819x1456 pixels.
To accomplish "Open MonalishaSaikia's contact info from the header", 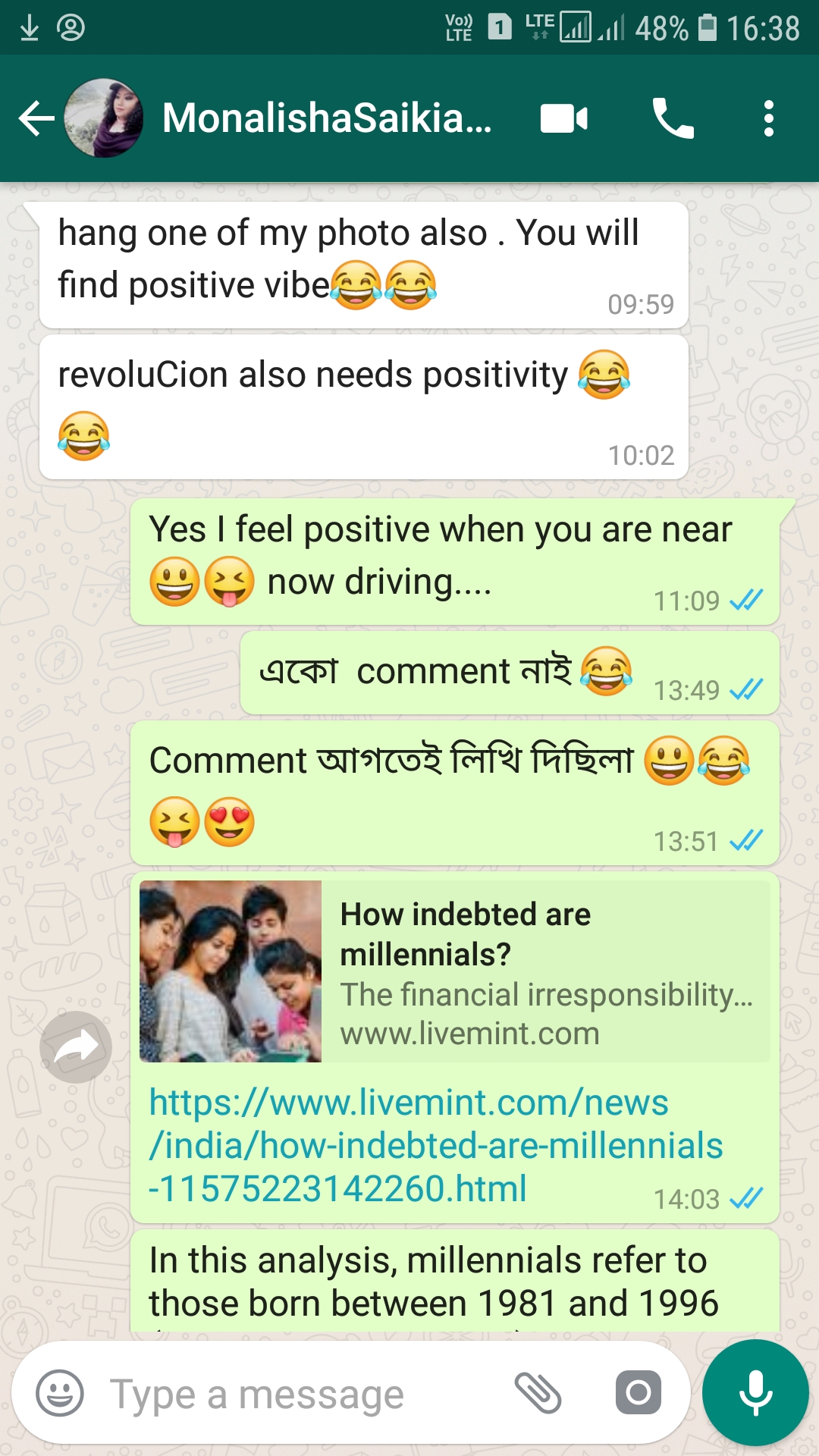I will click(x=326, y=119).
